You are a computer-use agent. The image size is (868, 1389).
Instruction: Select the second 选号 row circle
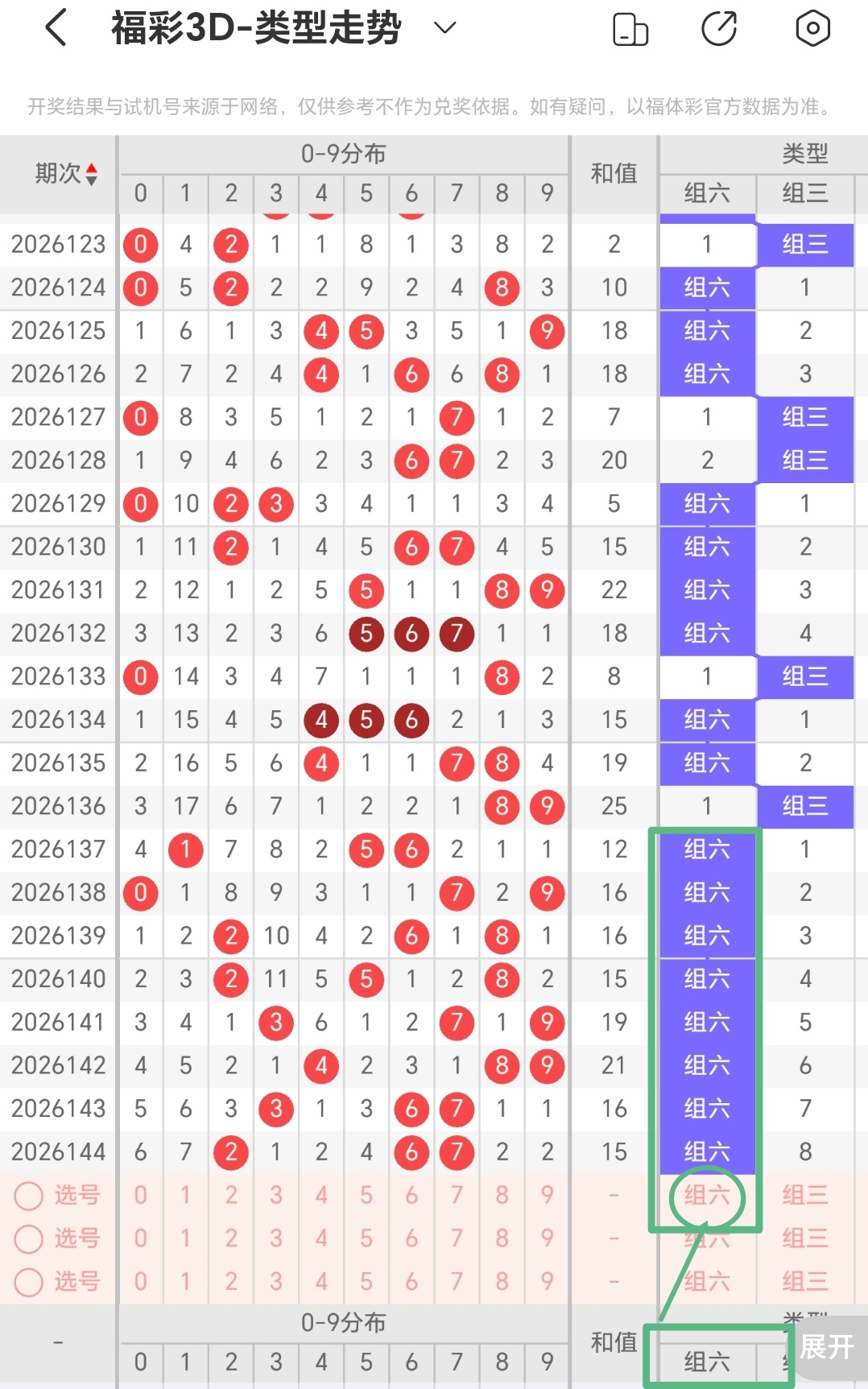click(x=29, y=1238)
